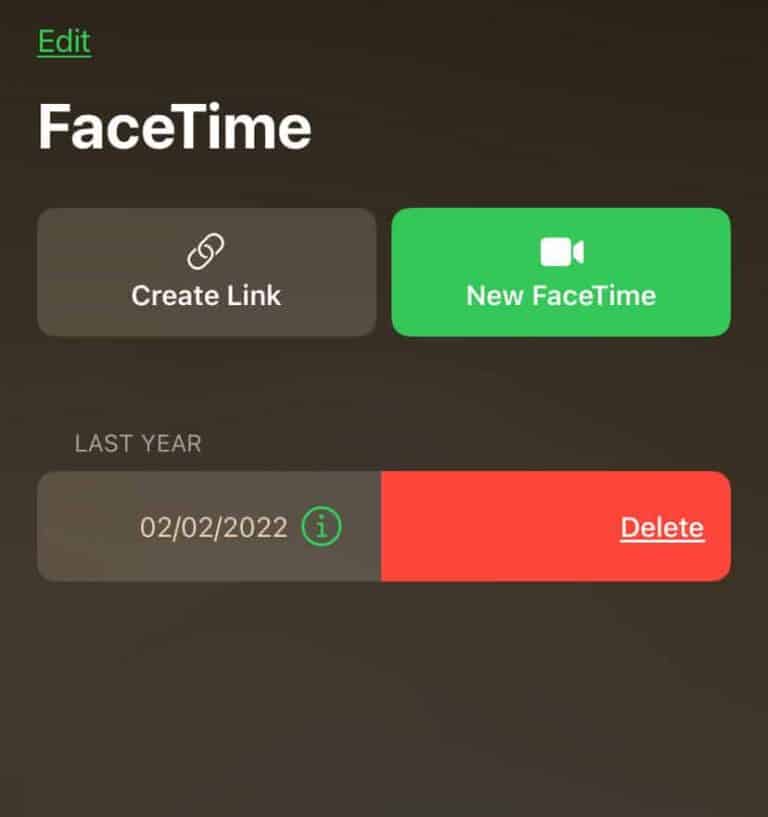Tap the LAST YEAR section header
768x817 pixels.
[x=137, y=443]
